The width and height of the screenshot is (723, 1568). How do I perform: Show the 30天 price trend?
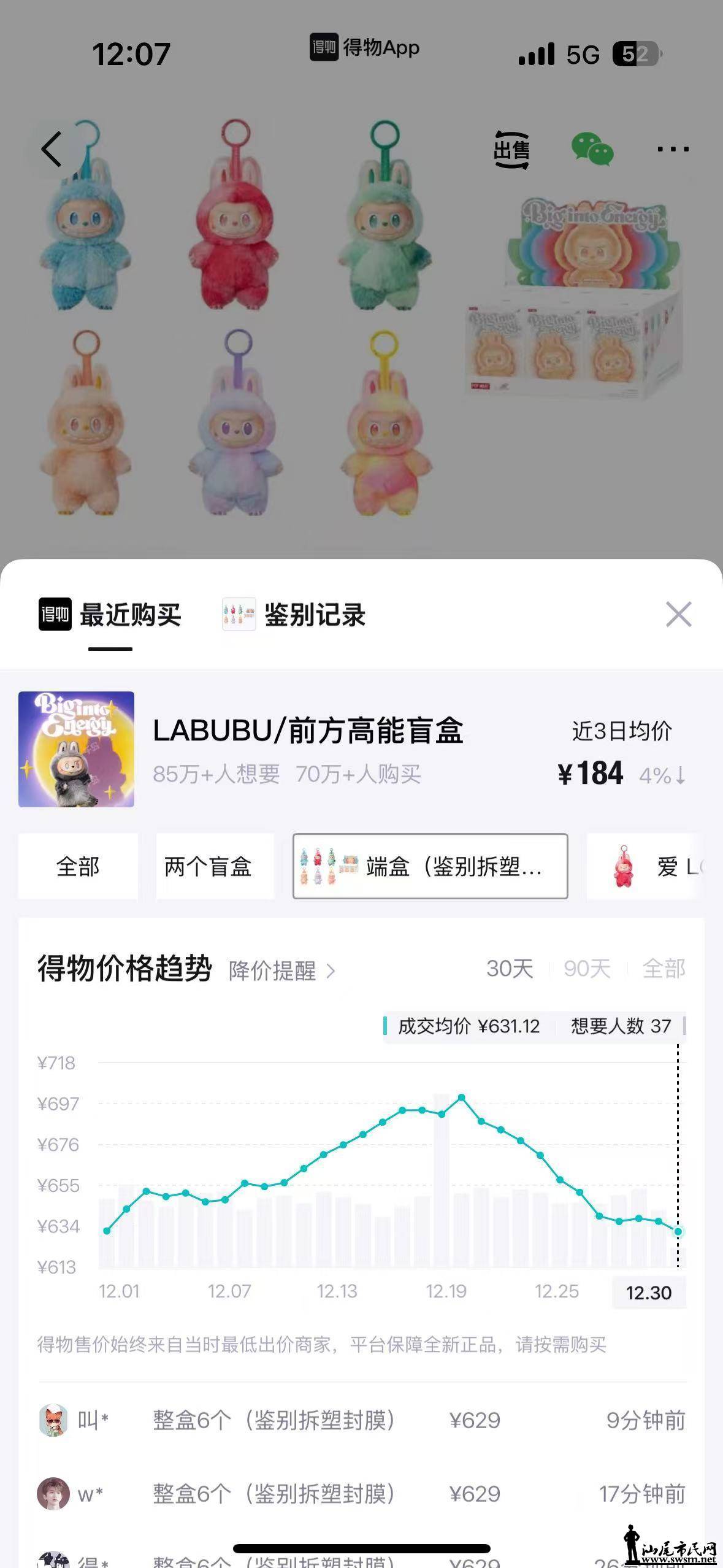[509, 969]
